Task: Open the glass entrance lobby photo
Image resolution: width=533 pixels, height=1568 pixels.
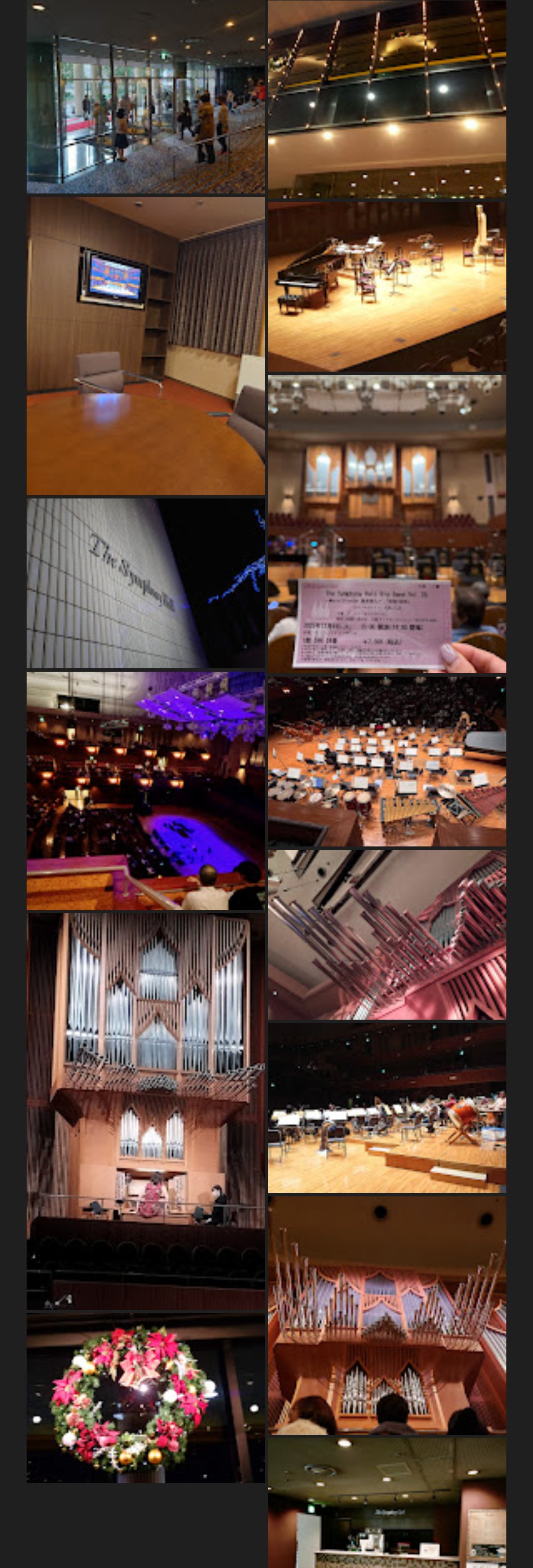Action: (x=146, y=96)
